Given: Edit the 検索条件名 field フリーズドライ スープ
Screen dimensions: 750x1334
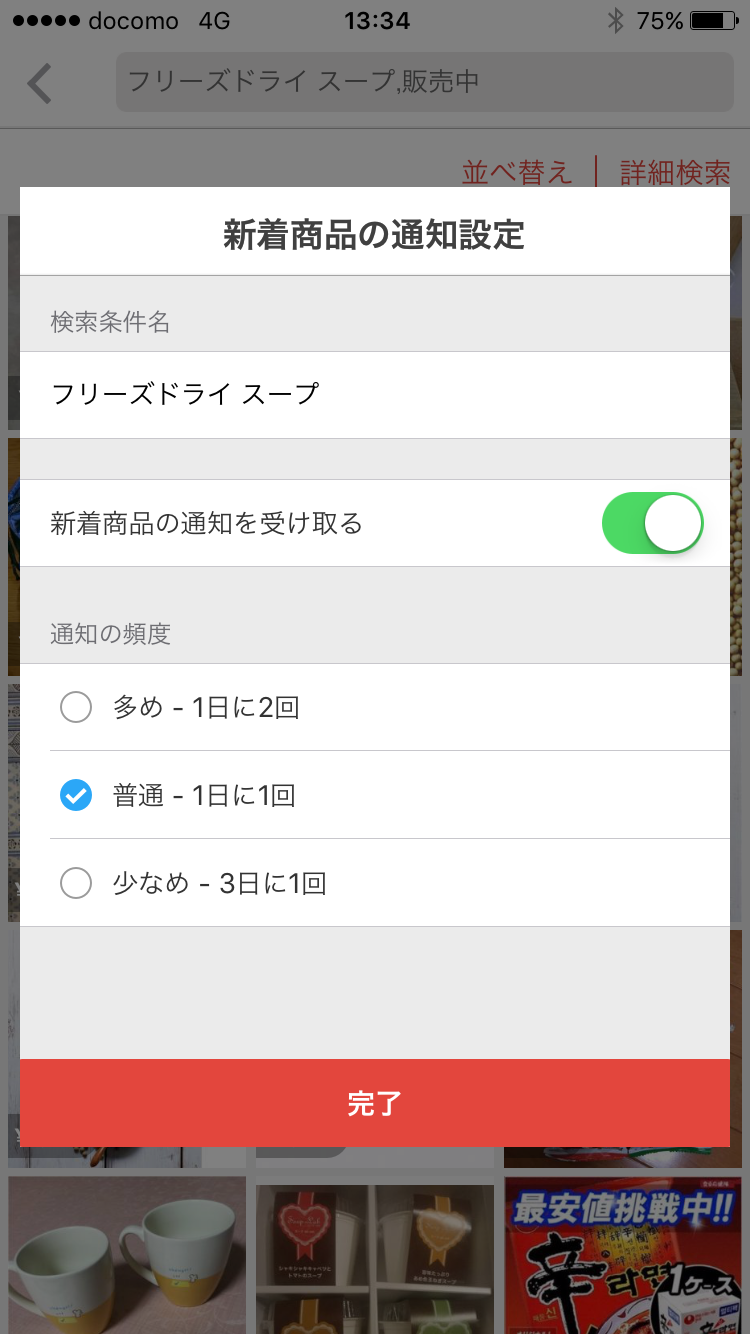Looking at the screenshot, I should tap(375, 394).
